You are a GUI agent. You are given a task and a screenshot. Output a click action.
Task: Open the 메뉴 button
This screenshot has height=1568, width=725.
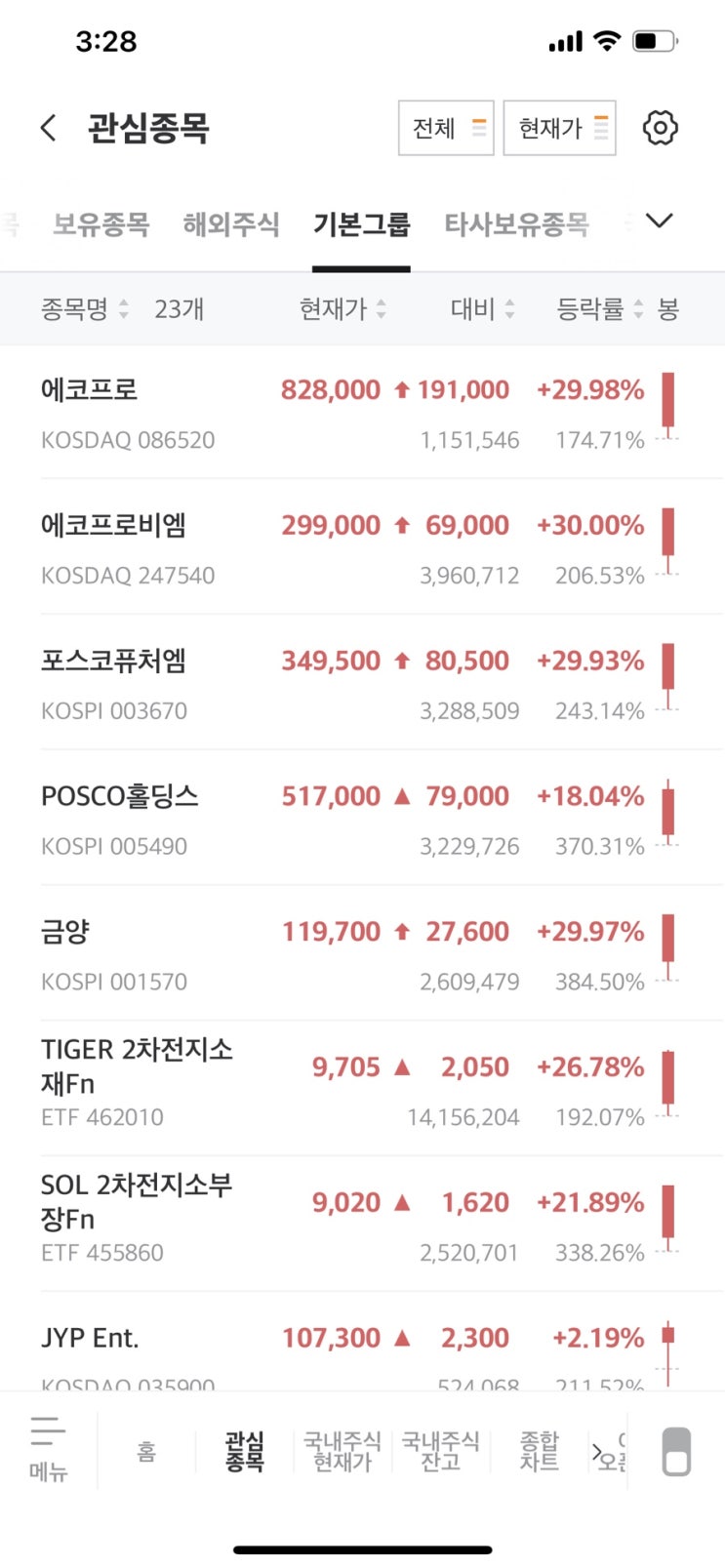(48, 1449)
